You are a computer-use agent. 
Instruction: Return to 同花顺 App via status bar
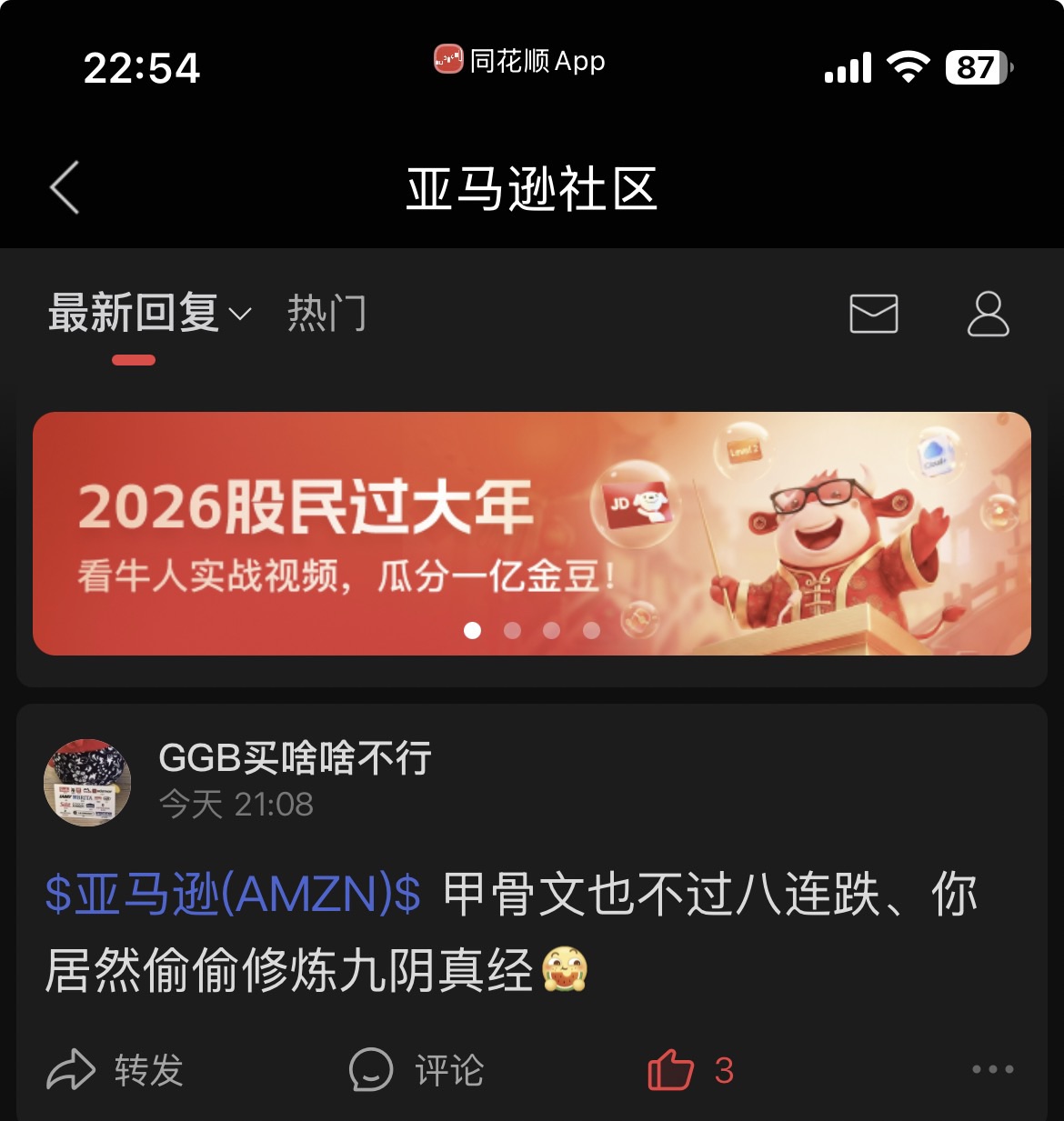click(519, 61)
